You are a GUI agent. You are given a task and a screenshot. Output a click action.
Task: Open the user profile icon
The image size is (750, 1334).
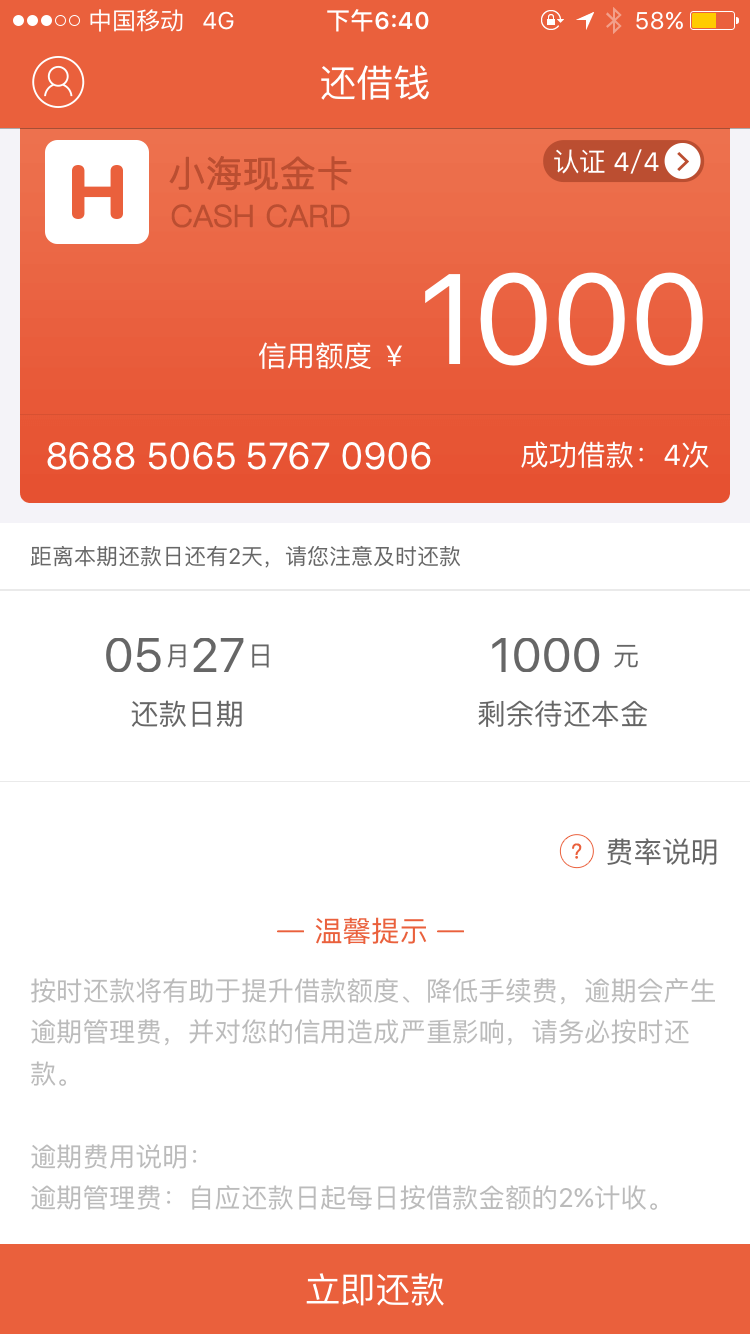58,82
